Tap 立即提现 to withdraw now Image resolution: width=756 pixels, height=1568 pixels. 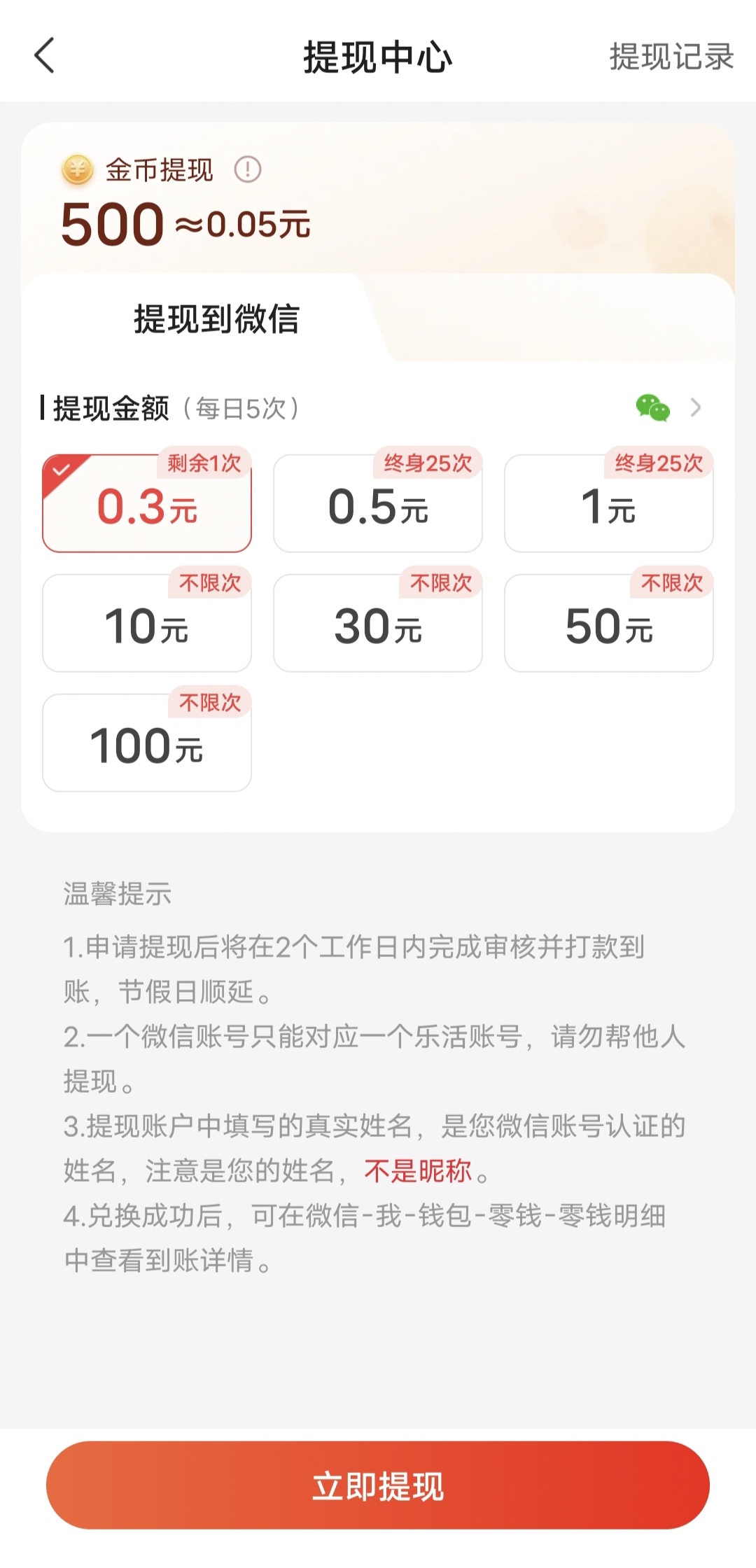378,1485
